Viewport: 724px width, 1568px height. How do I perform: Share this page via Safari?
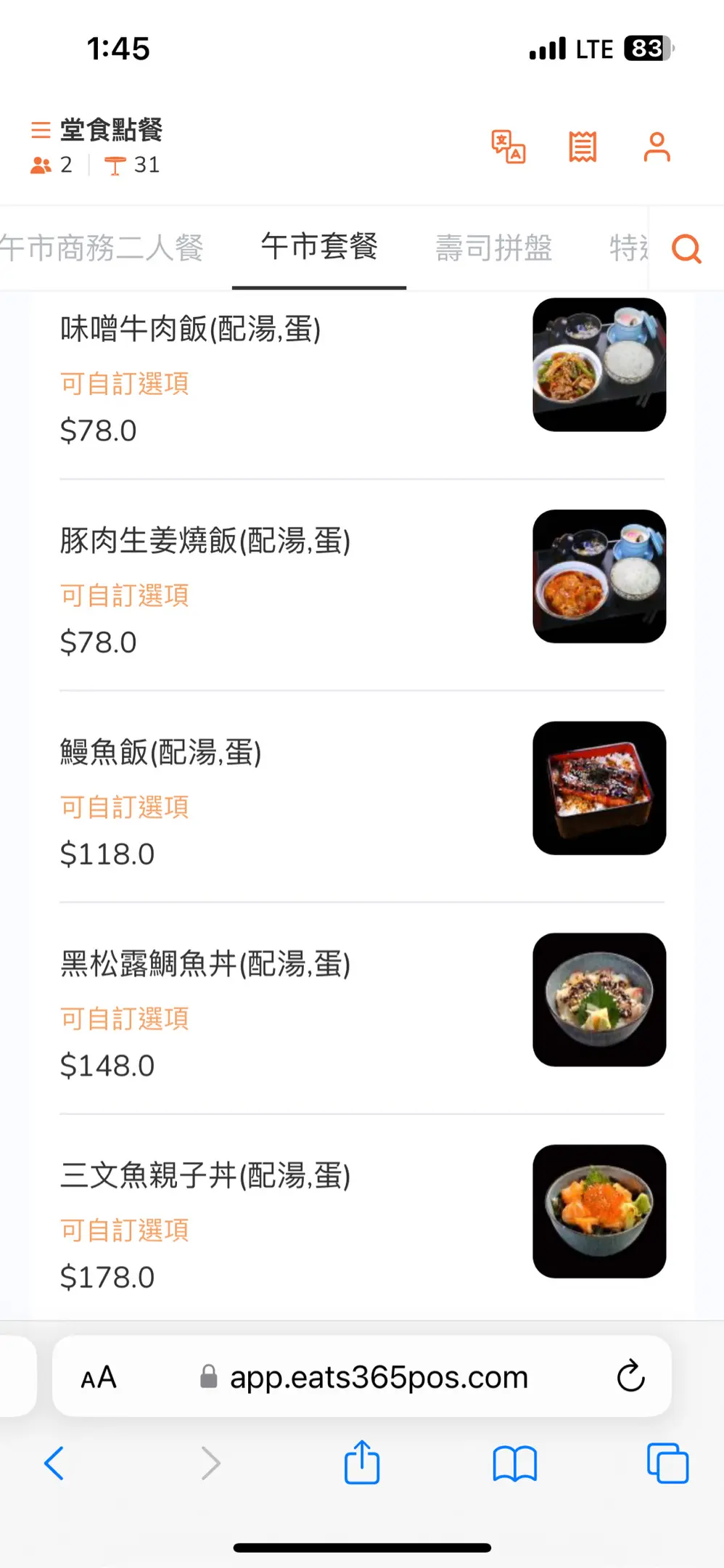point(362,1463)
